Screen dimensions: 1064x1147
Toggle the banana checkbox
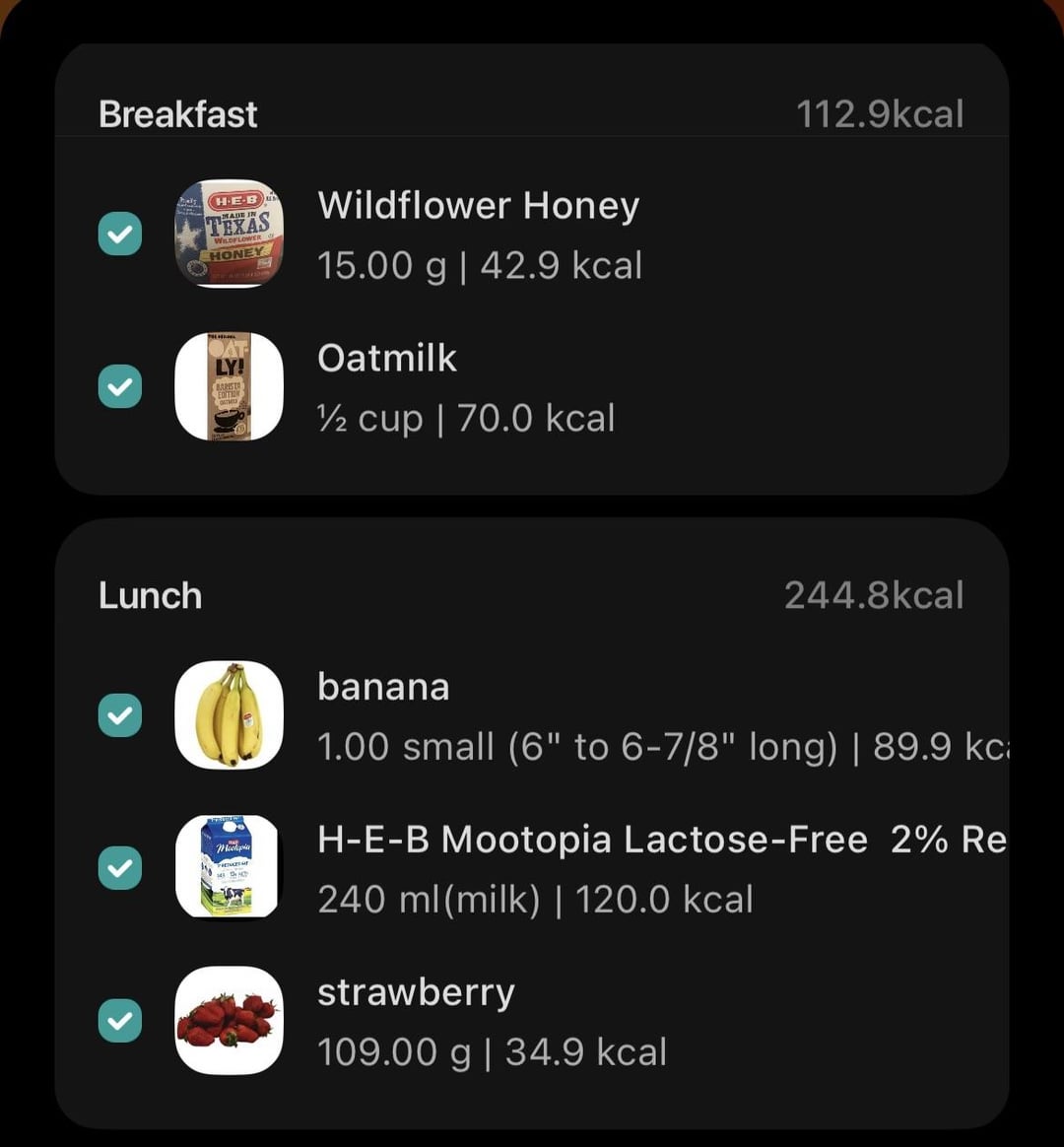pyautogui.click(x=120, y=715)
